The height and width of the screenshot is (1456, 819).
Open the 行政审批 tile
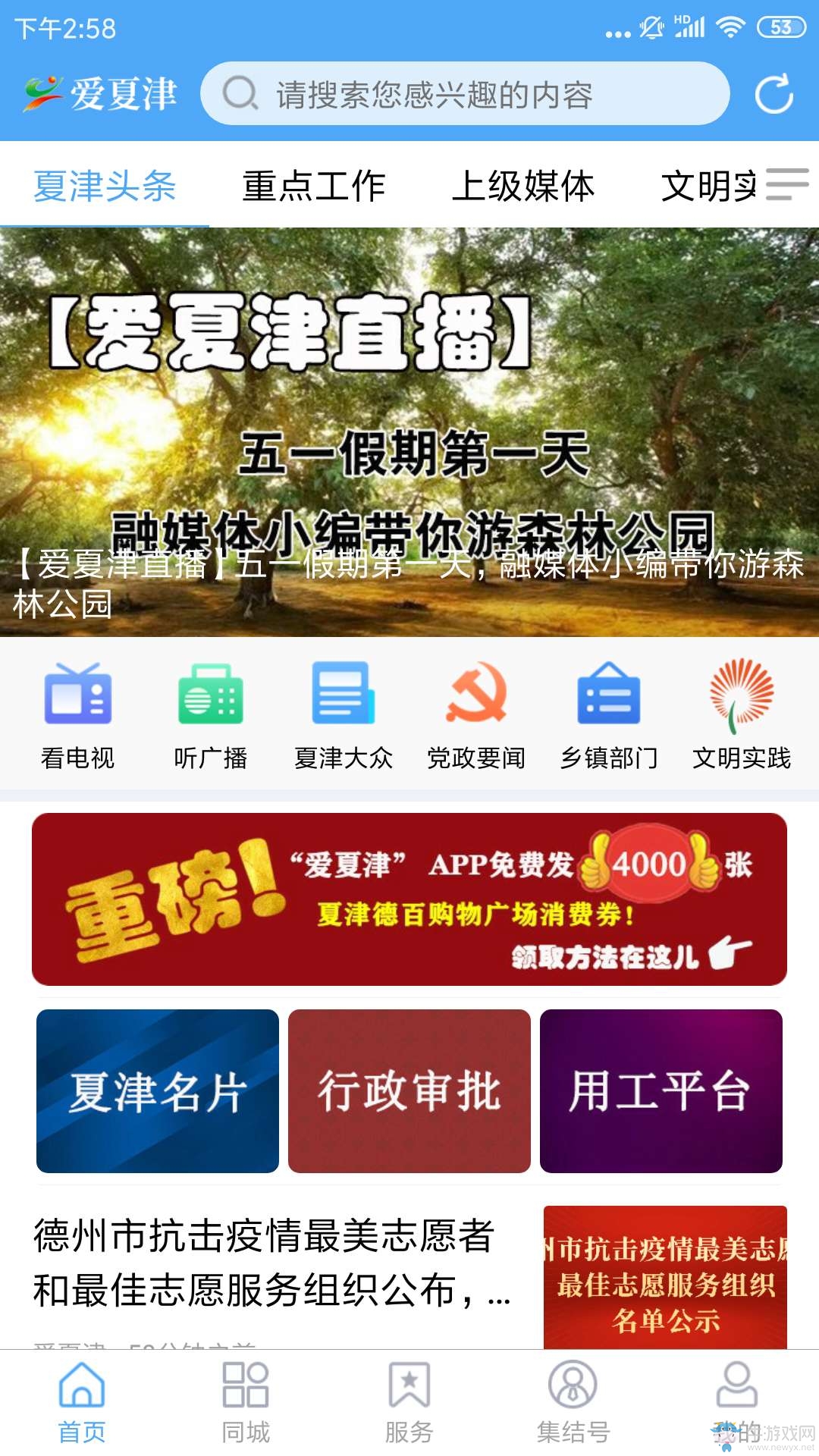tap(409, 1091)
